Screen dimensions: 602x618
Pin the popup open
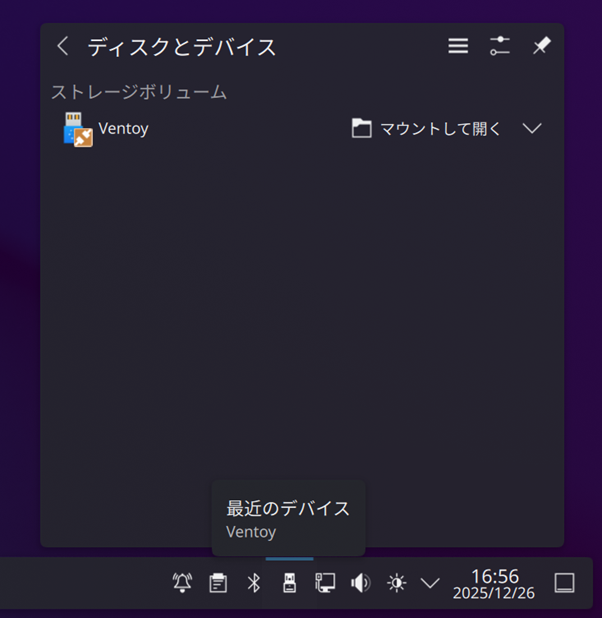(541, 46)
